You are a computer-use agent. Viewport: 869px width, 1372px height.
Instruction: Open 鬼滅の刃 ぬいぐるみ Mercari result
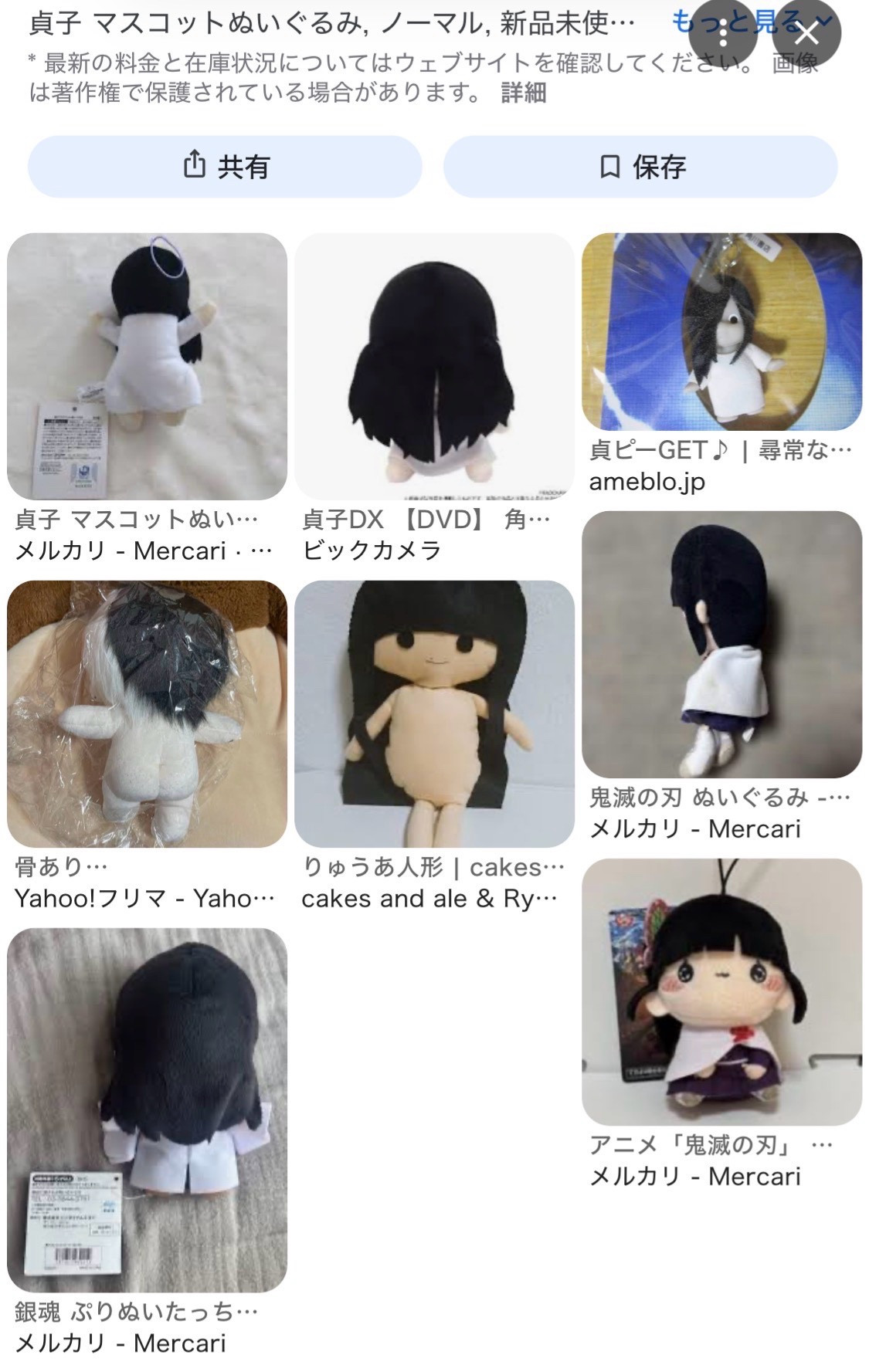point(721,677)
